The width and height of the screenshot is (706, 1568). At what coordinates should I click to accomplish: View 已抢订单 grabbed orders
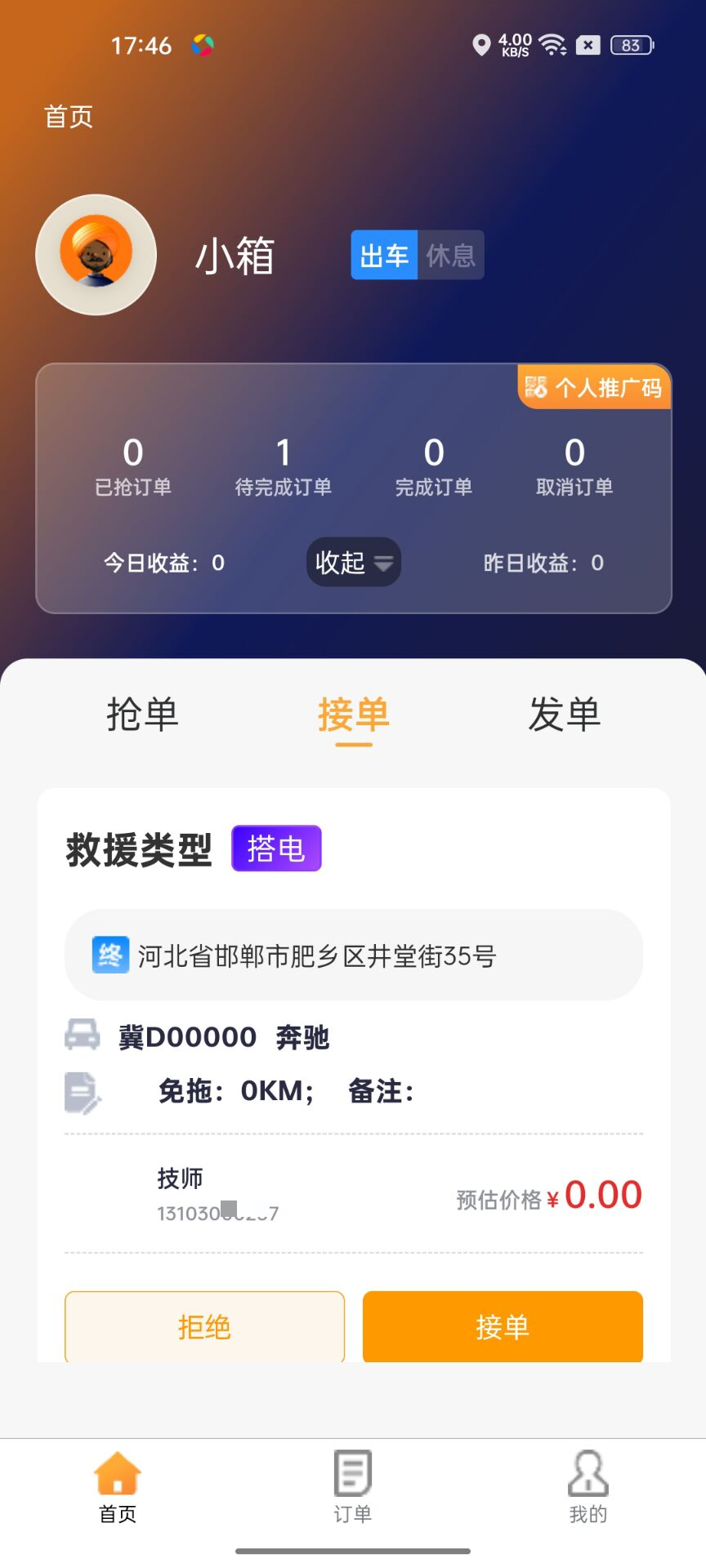(x=133, y=467)
